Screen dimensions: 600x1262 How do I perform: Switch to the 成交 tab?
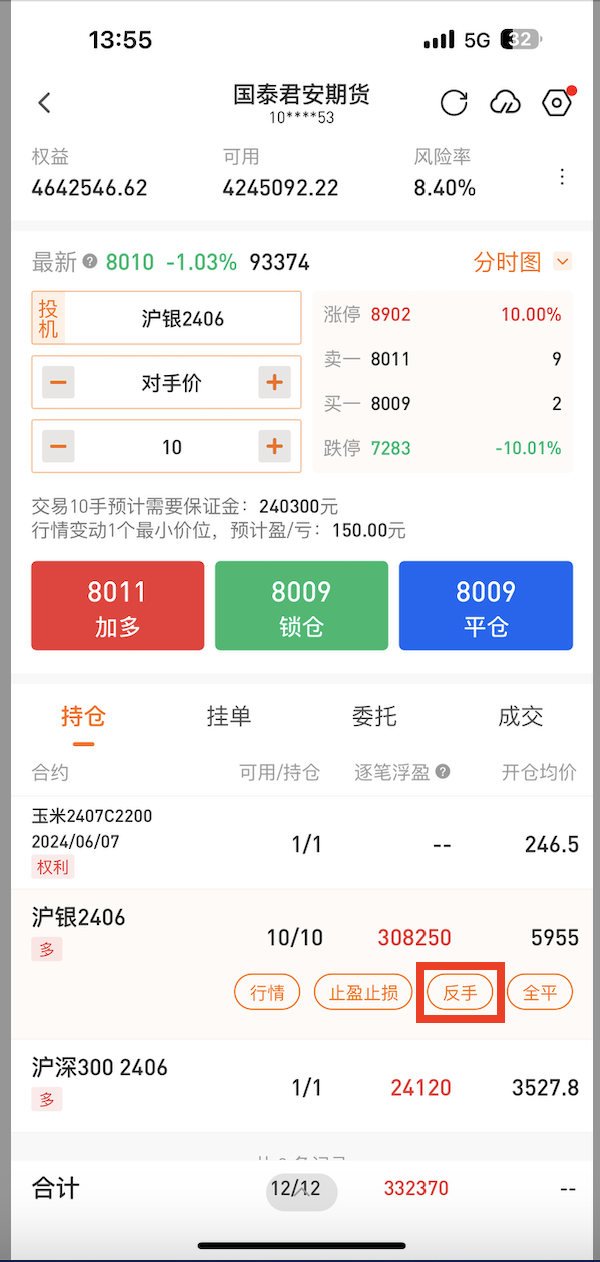(520, 716)
